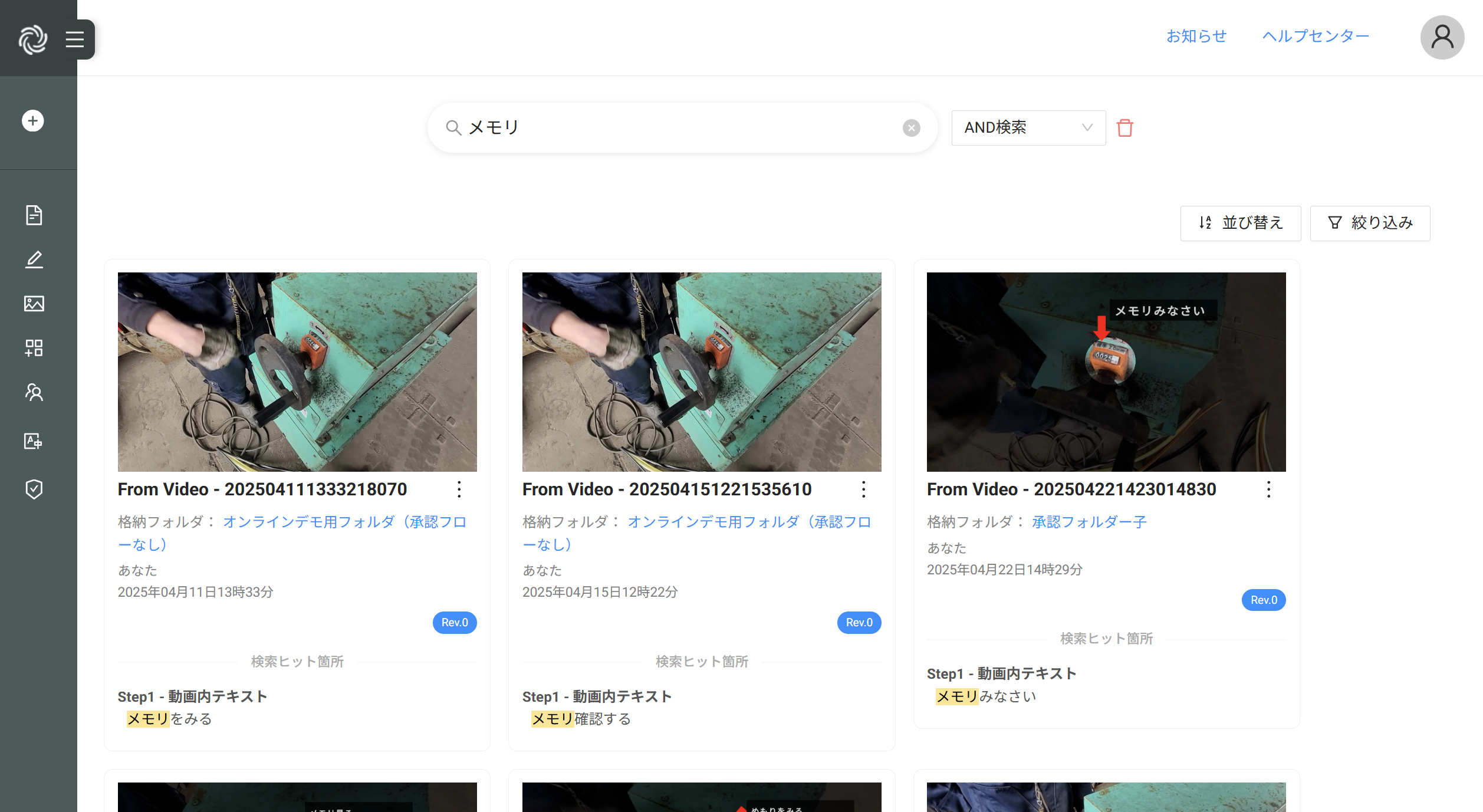Open the 承認フォルダー子 folder link

(x=1089, y=522)
